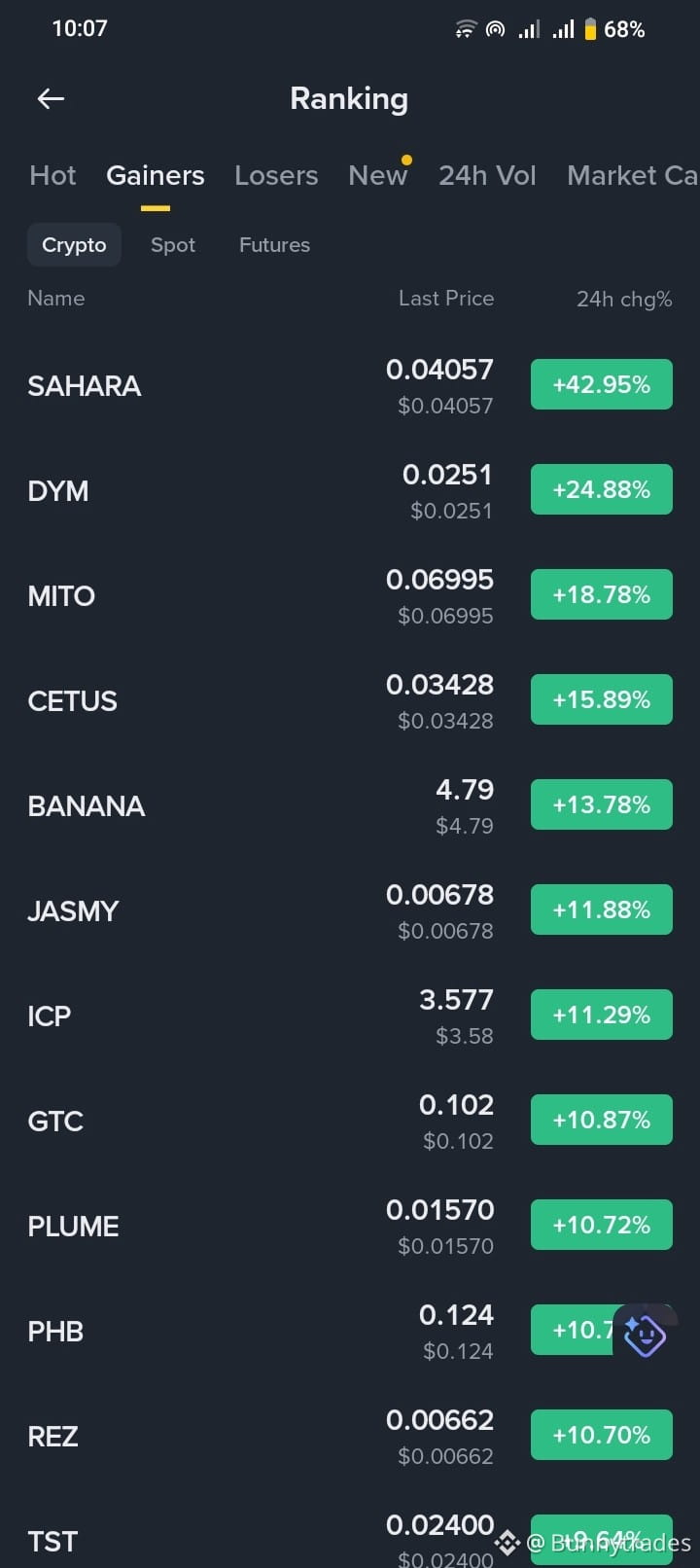
Task: Open the GTC coin row
Action: [x=350, y=1122]
